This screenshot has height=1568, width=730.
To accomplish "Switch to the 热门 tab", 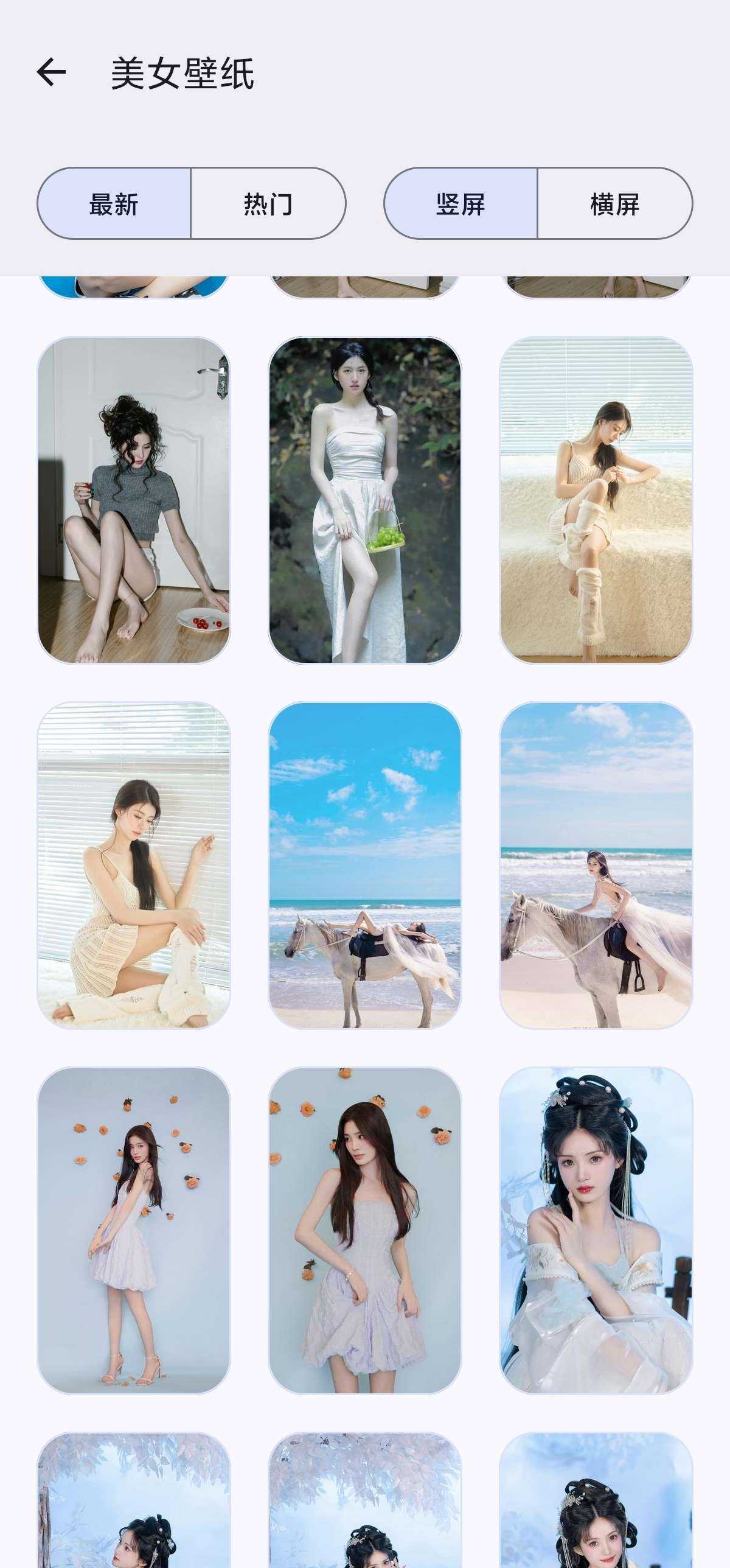I will point(268,203).
